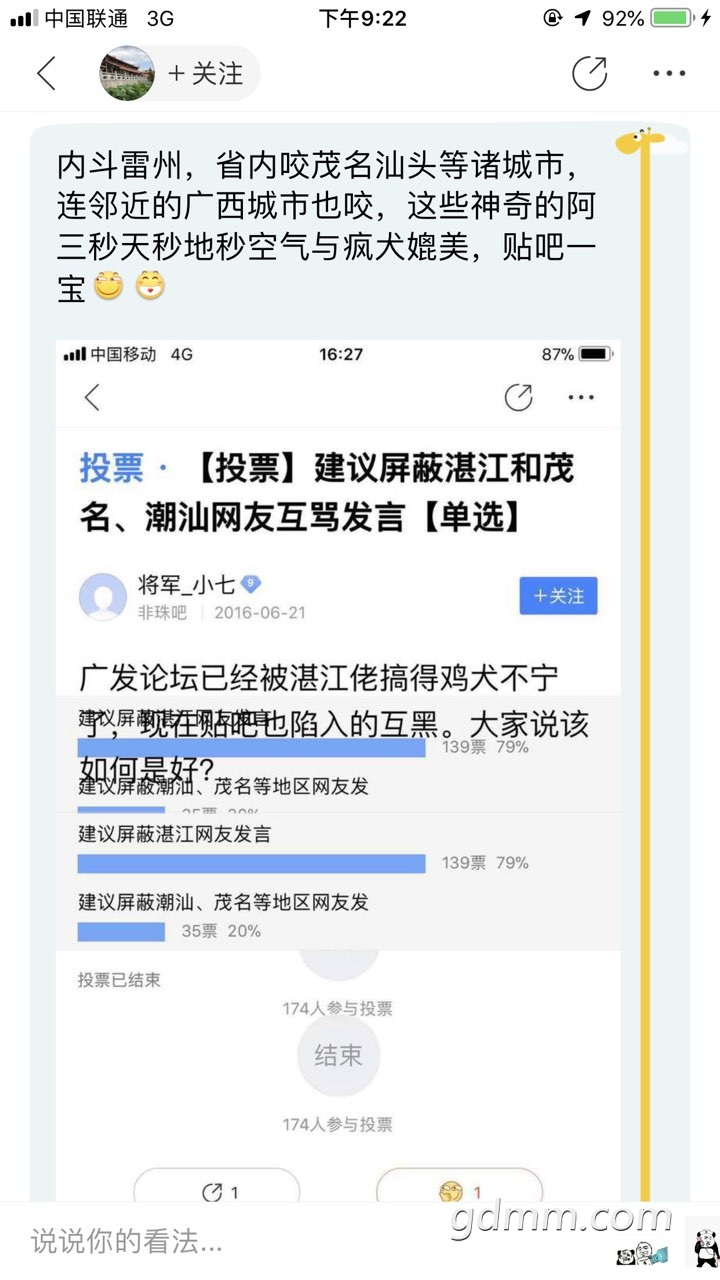
Task: Go back to the previous page
Action: (x=46, y=74)
